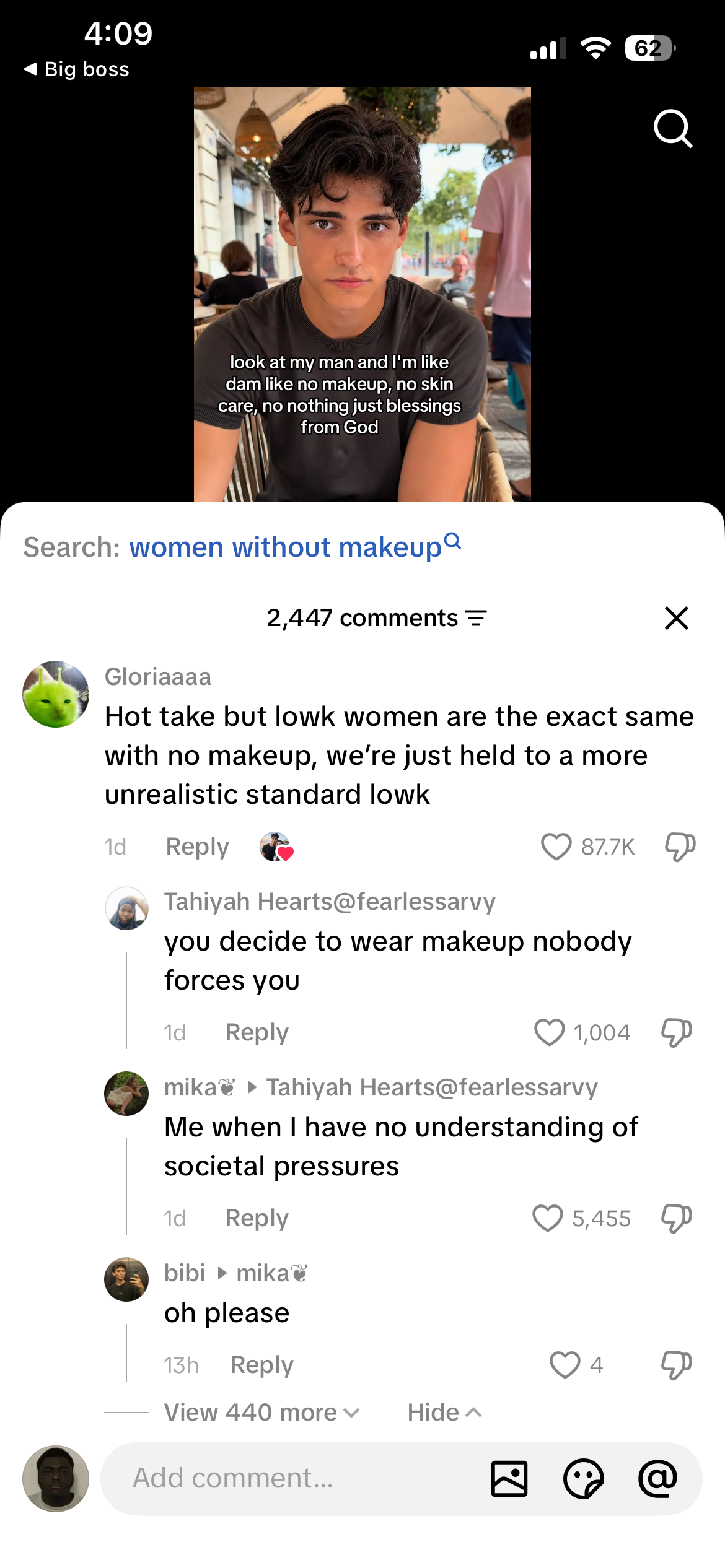Screen dimensions: 725x1568
Task: Return to Big boss via back arrow
Action: point(76,69)
